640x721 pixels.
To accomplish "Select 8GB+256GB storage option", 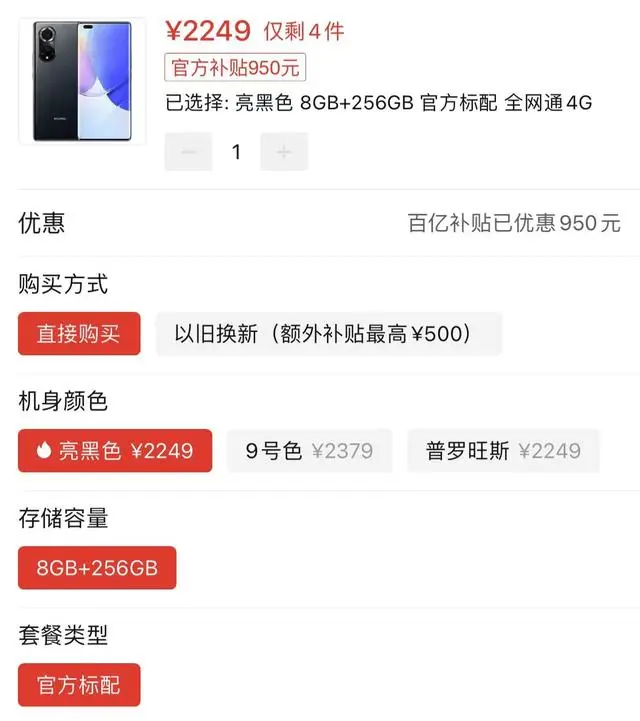I will click(97, 568).
